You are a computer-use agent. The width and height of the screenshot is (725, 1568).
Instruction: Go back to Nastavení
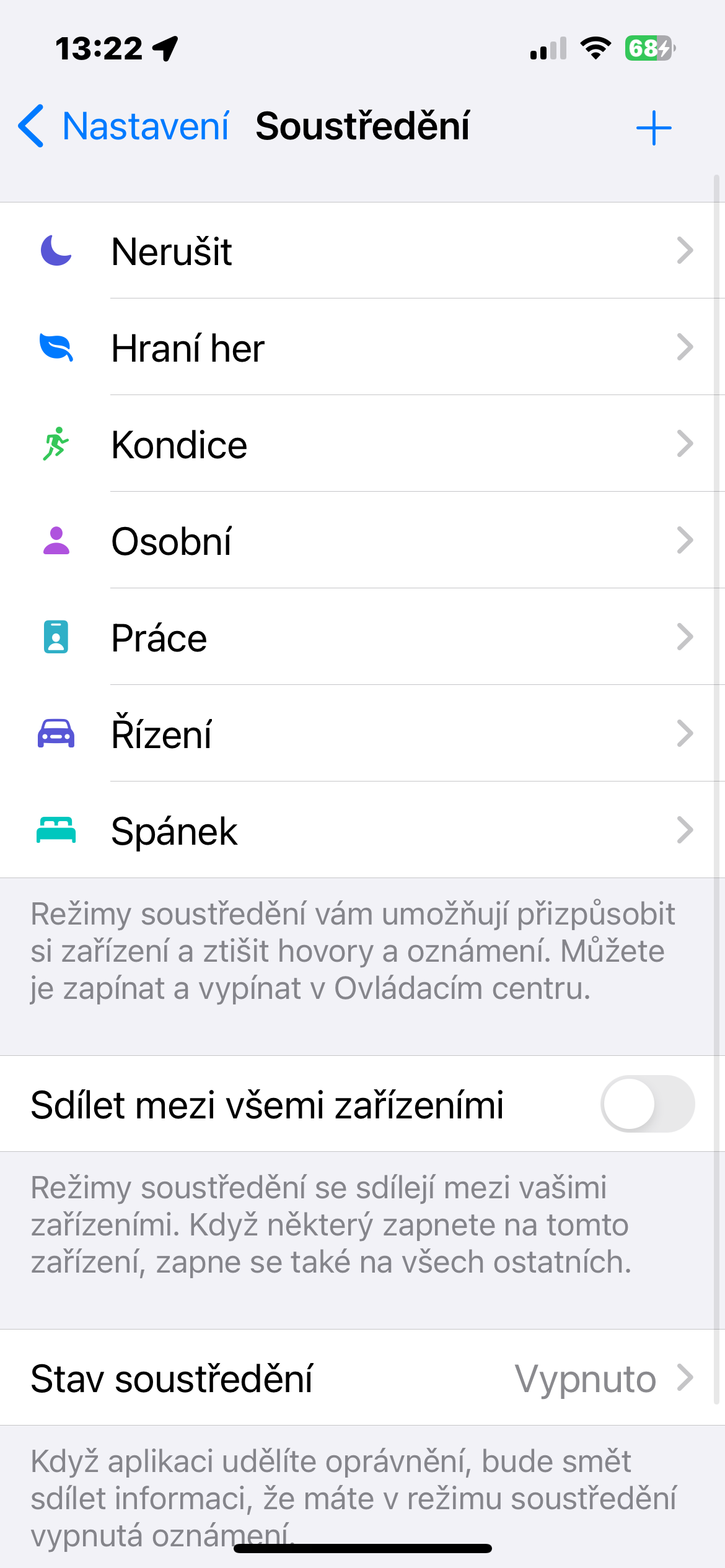(x=124, y=126)
